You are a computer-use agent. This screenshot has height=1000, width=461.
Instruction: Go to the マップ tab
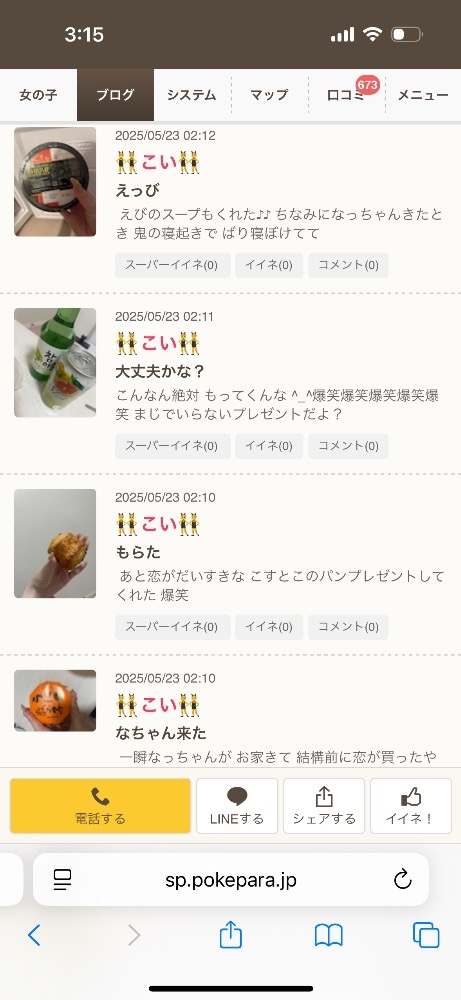pos(269,95)
